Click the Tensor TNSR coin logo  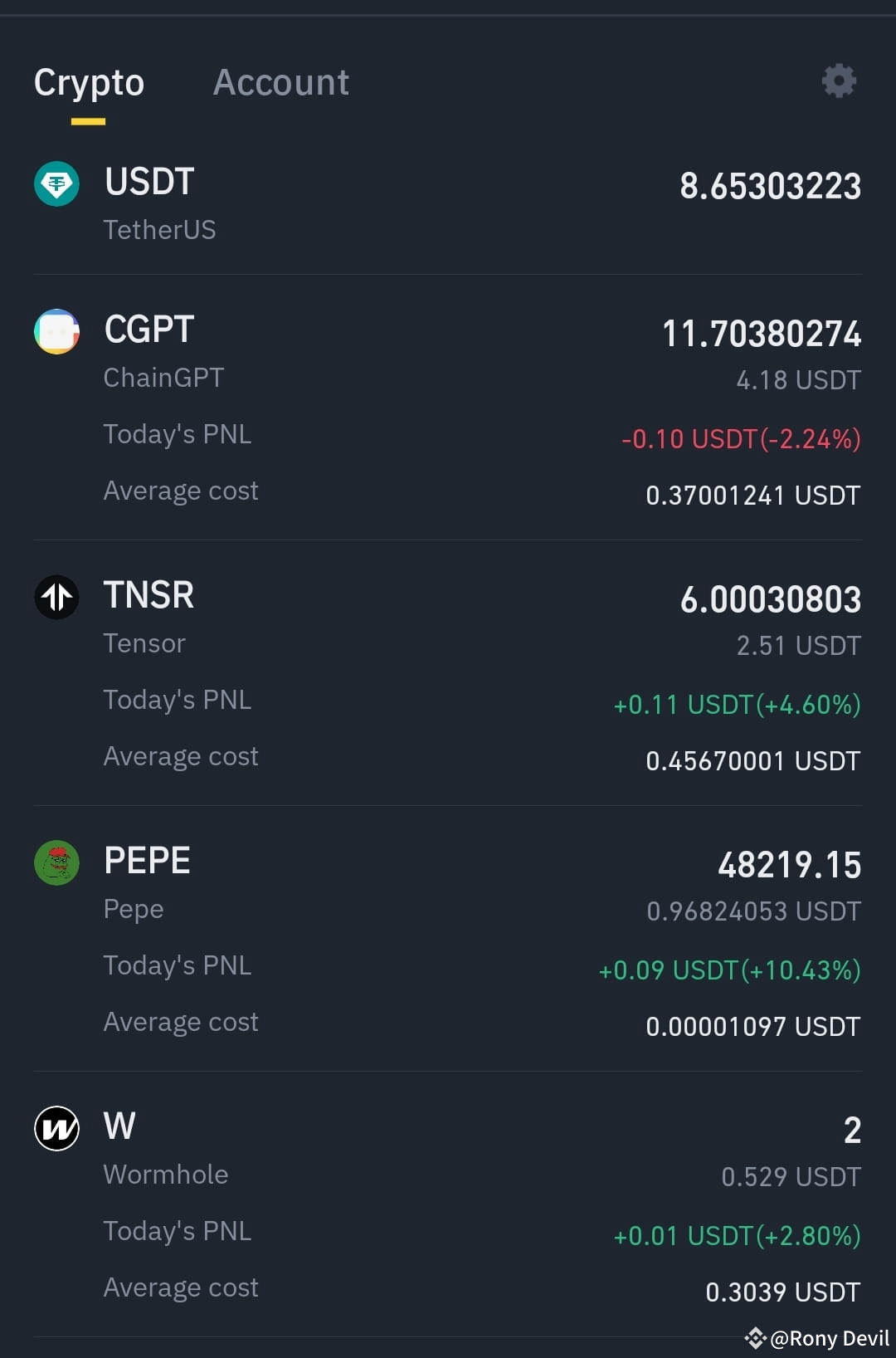tap(55, 596)
